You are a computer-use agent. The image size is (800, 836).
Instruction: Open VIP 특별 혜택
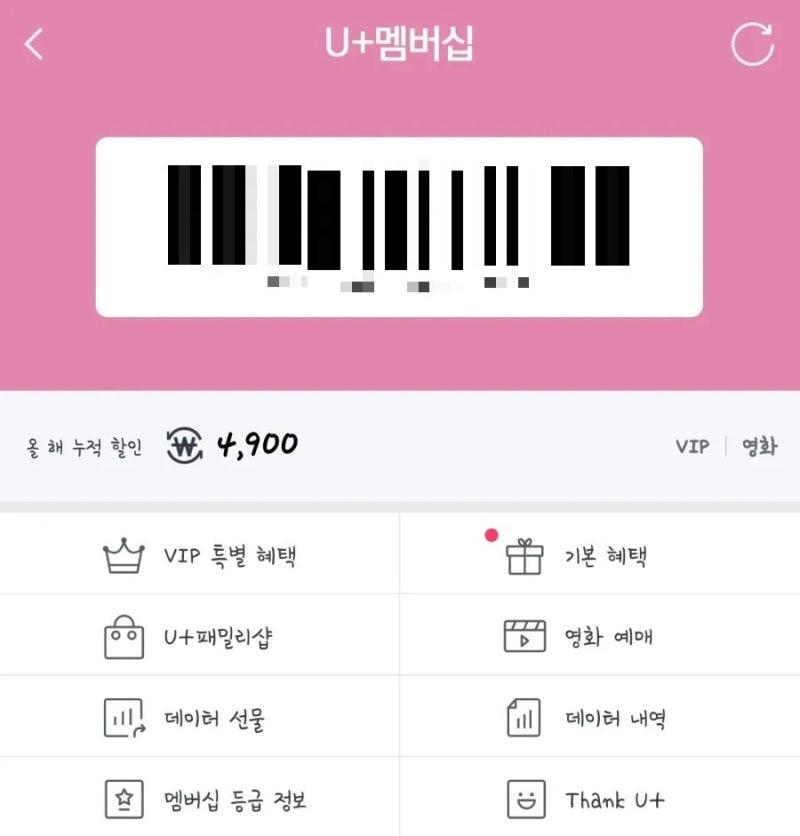(x=200, y=556)
